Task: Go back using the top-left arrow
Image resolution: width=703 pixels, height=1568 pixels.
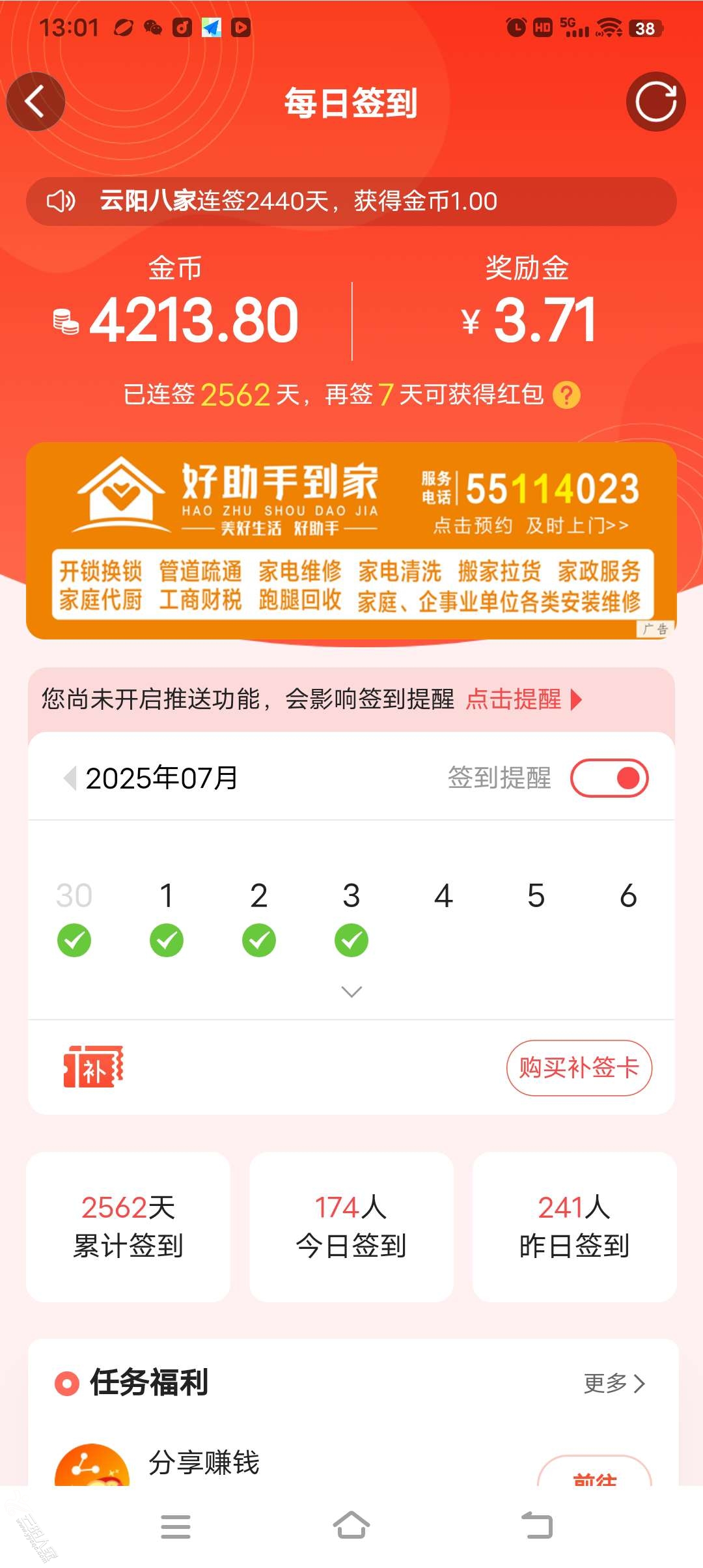Action: [x=35, y=102]
